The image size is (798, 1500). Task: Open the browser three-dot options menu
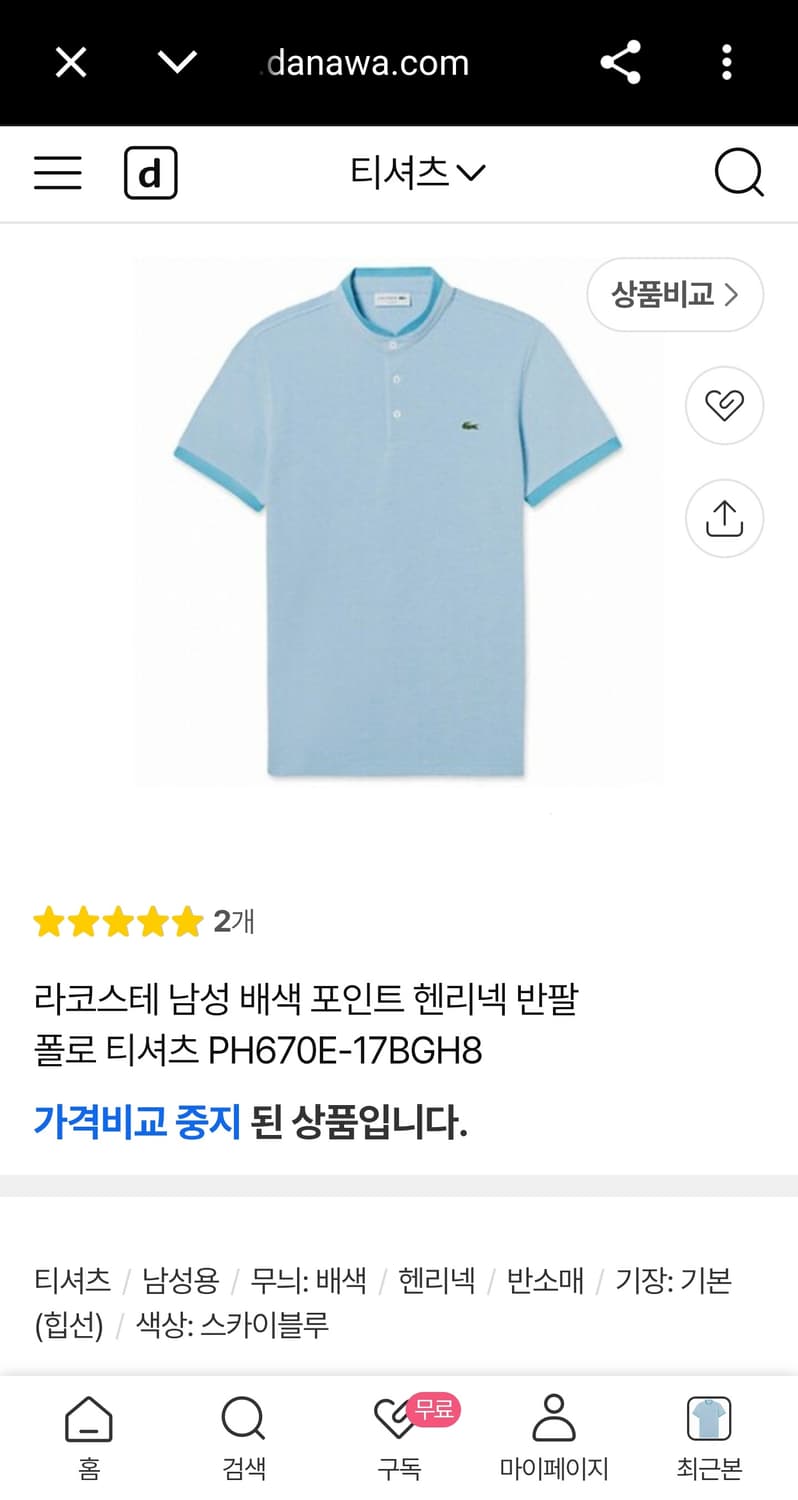727,62
